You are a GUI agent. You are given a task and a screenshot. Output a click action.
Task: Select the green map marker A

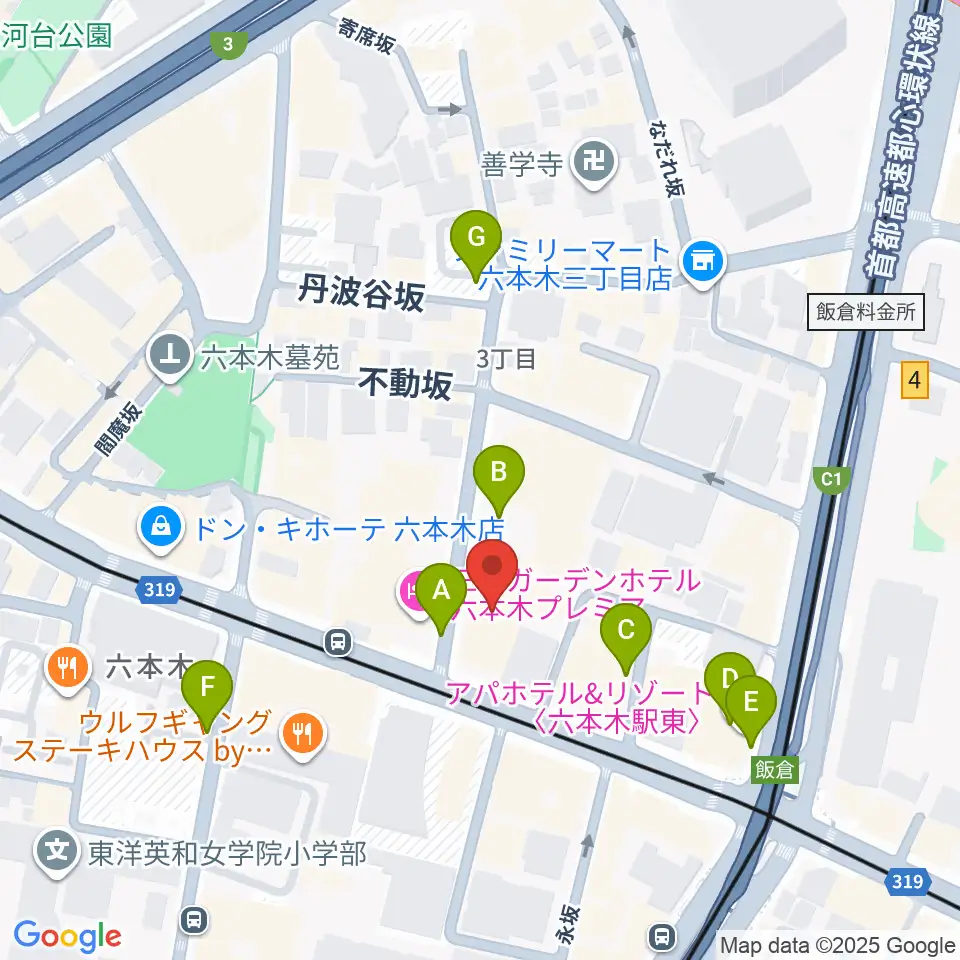[x=441, y=597]
